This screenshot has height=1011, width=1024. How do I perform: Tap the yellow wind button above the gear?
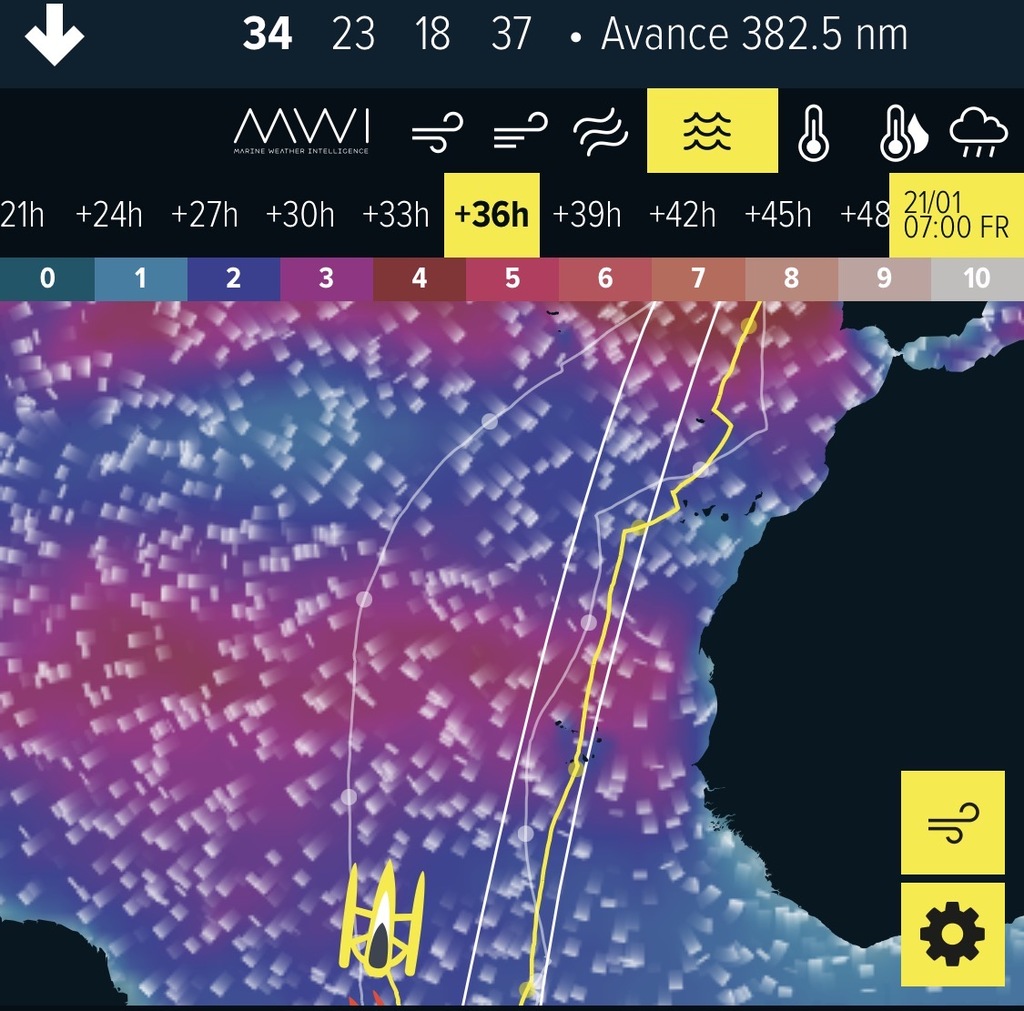tap(952, 823)
